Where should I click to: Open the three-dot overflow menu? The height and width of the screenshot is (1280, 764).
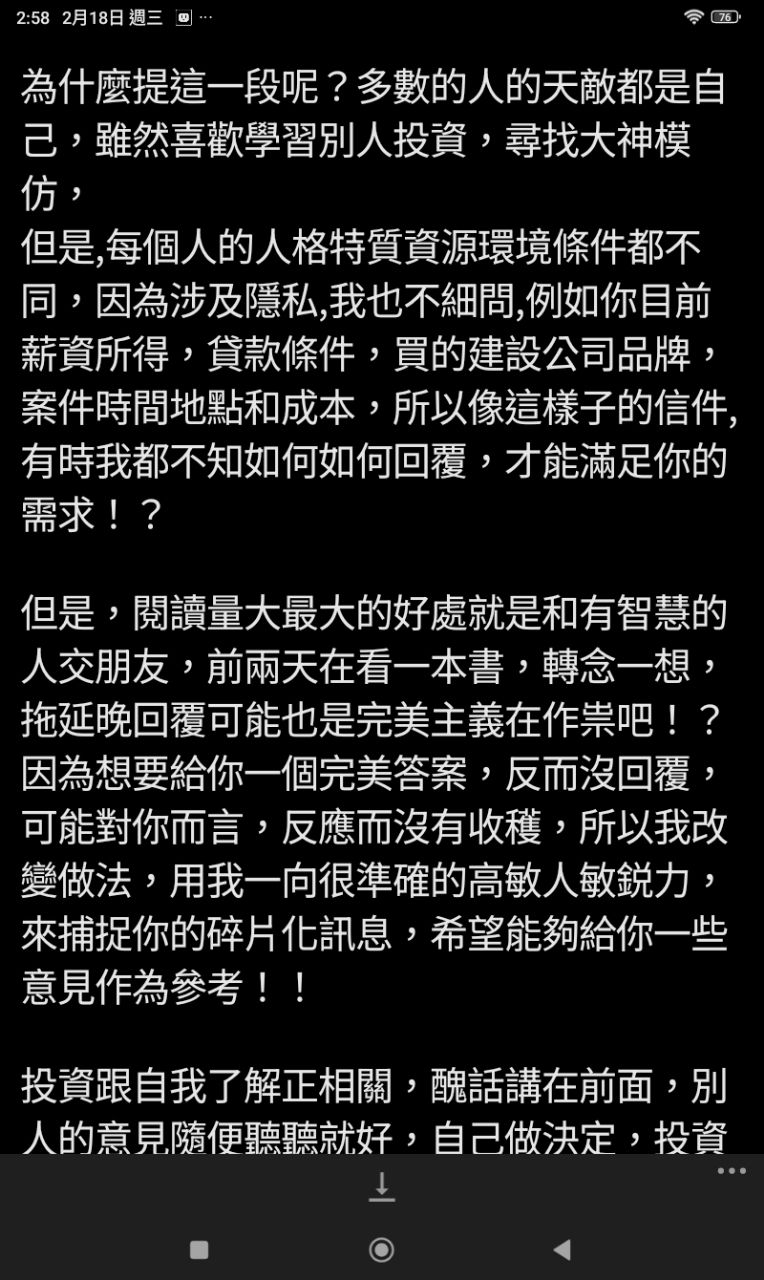[x=731, y=1171]
